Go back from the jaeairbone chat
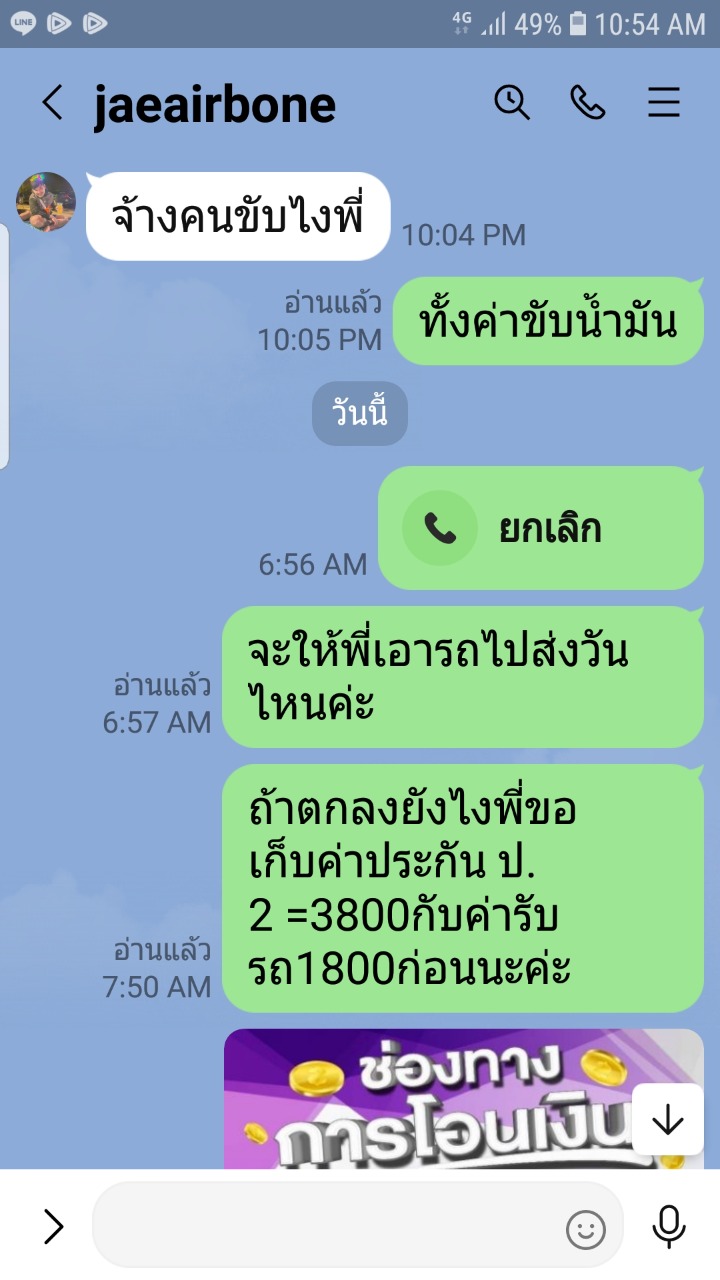Image resolution: width=720 pixels, height=1280 pixels. (52, 103)
